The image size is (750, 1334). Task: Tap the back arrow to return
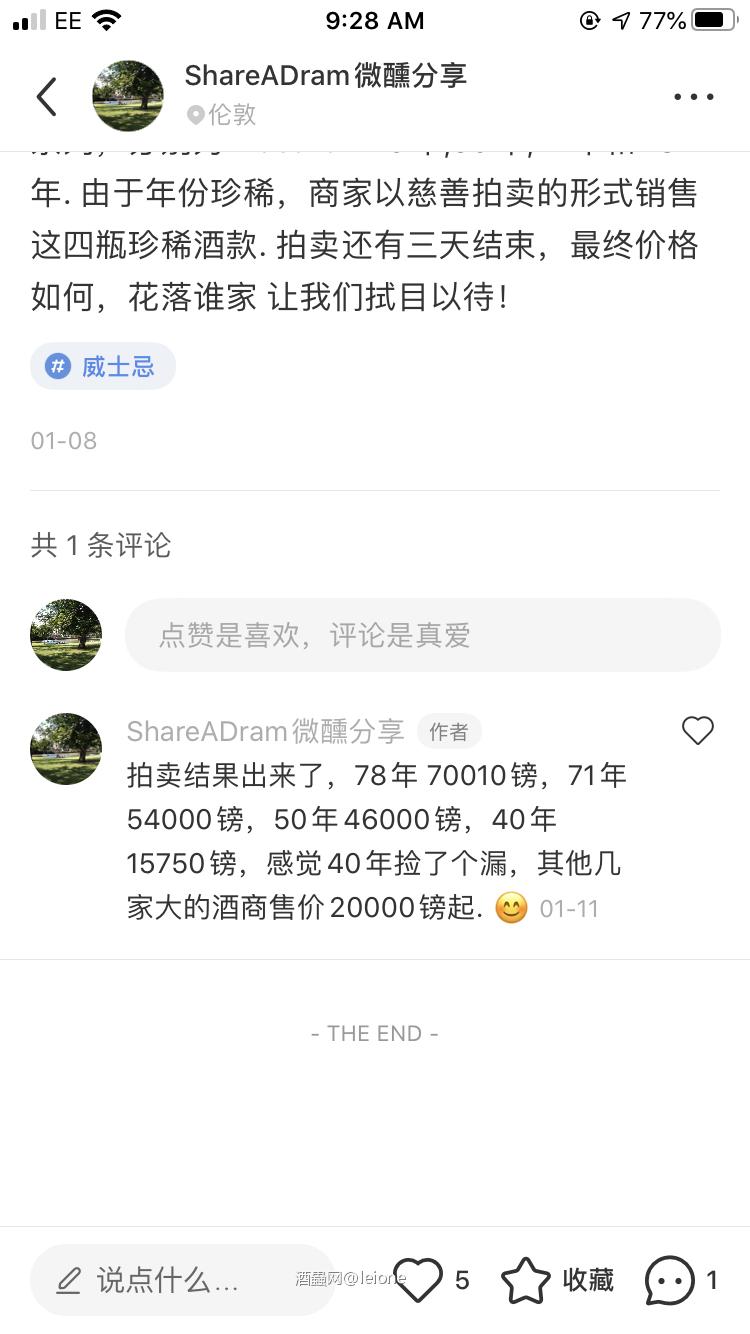46,96
